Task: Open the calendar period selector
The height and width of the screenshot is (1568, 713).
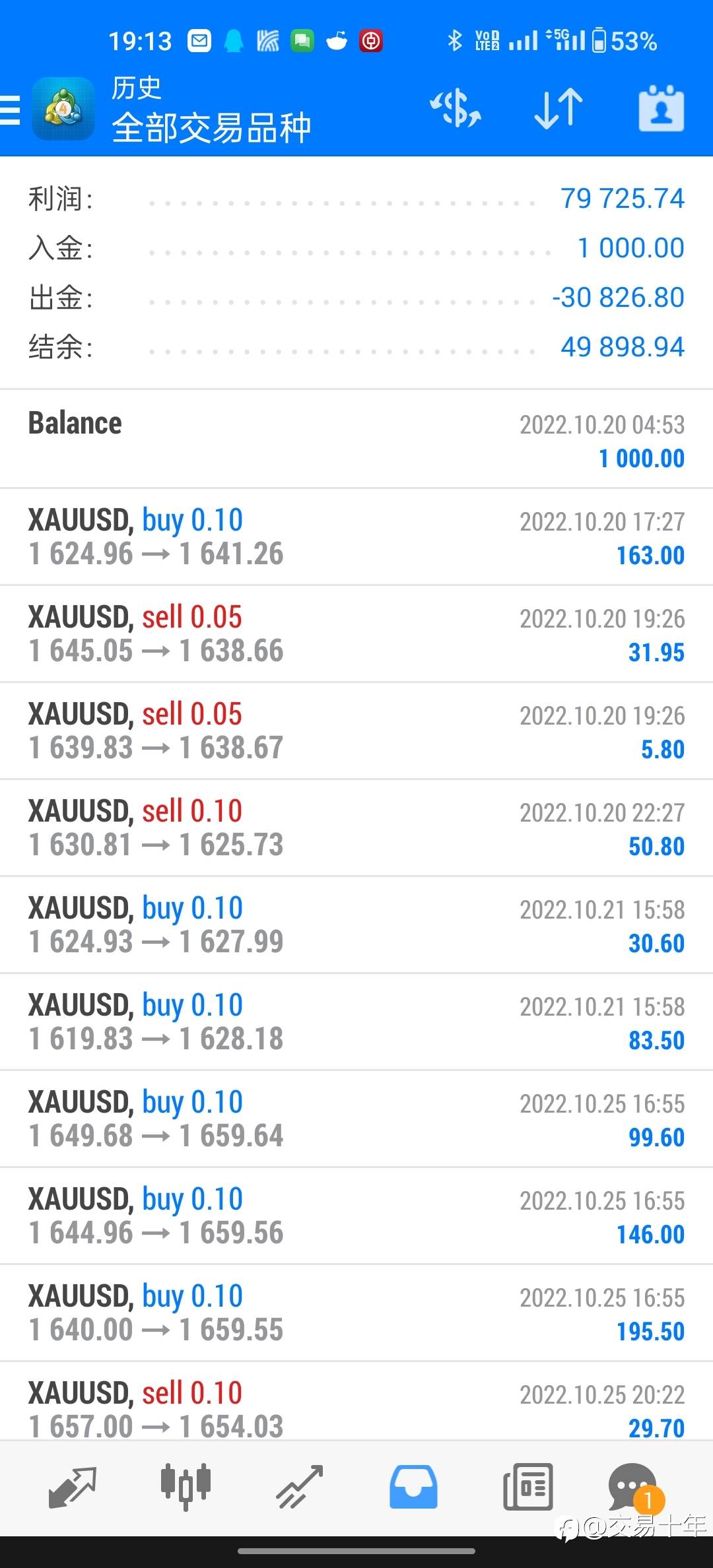Action: coord(661,109)
